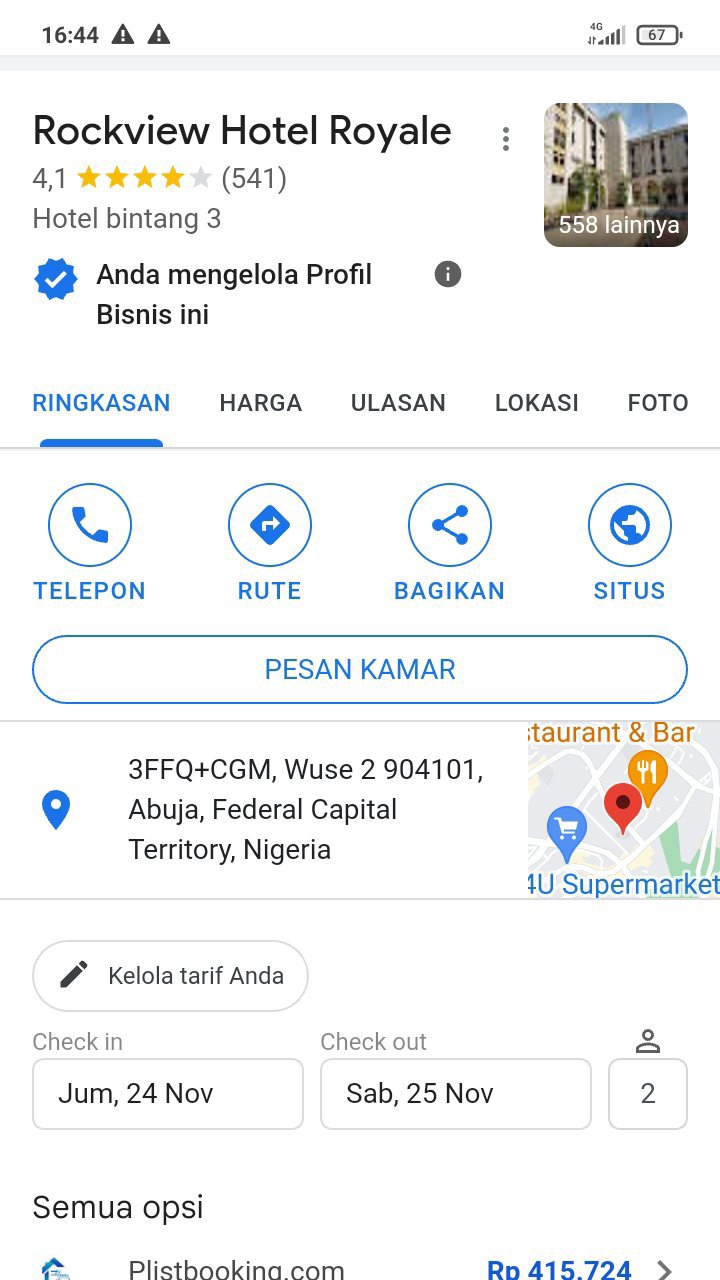Image resolution: width=720 pixels, height=1280 pixels.
Task: Select the FOTO tab
Action: pyautogui.click(x=658, y=403)
